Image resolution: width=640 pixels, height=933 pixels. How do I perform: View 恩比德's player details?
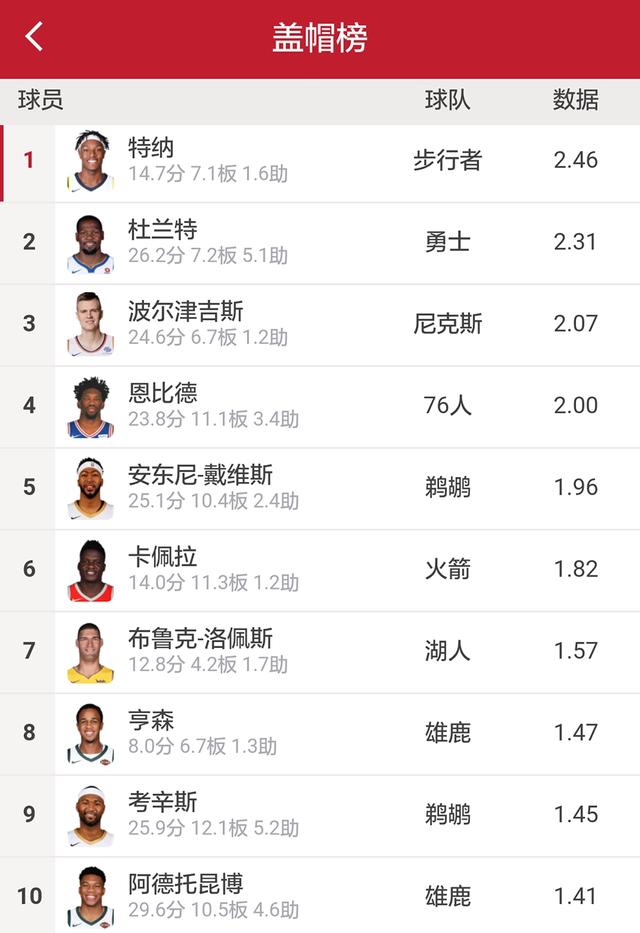[x=320, y=407]
